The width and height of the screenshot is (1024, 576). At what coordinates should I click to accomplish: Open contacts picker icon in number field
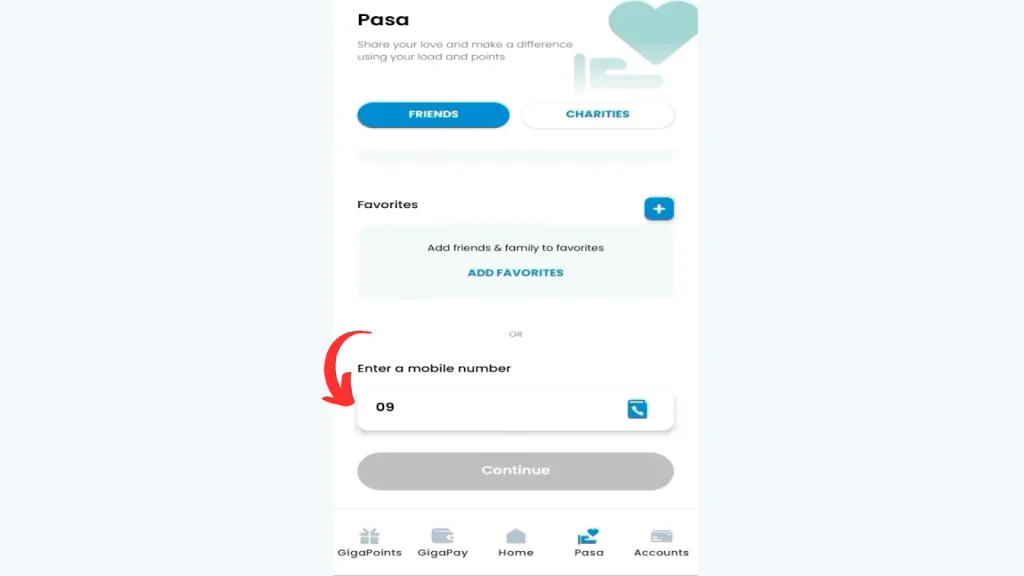tap(637, 408)
